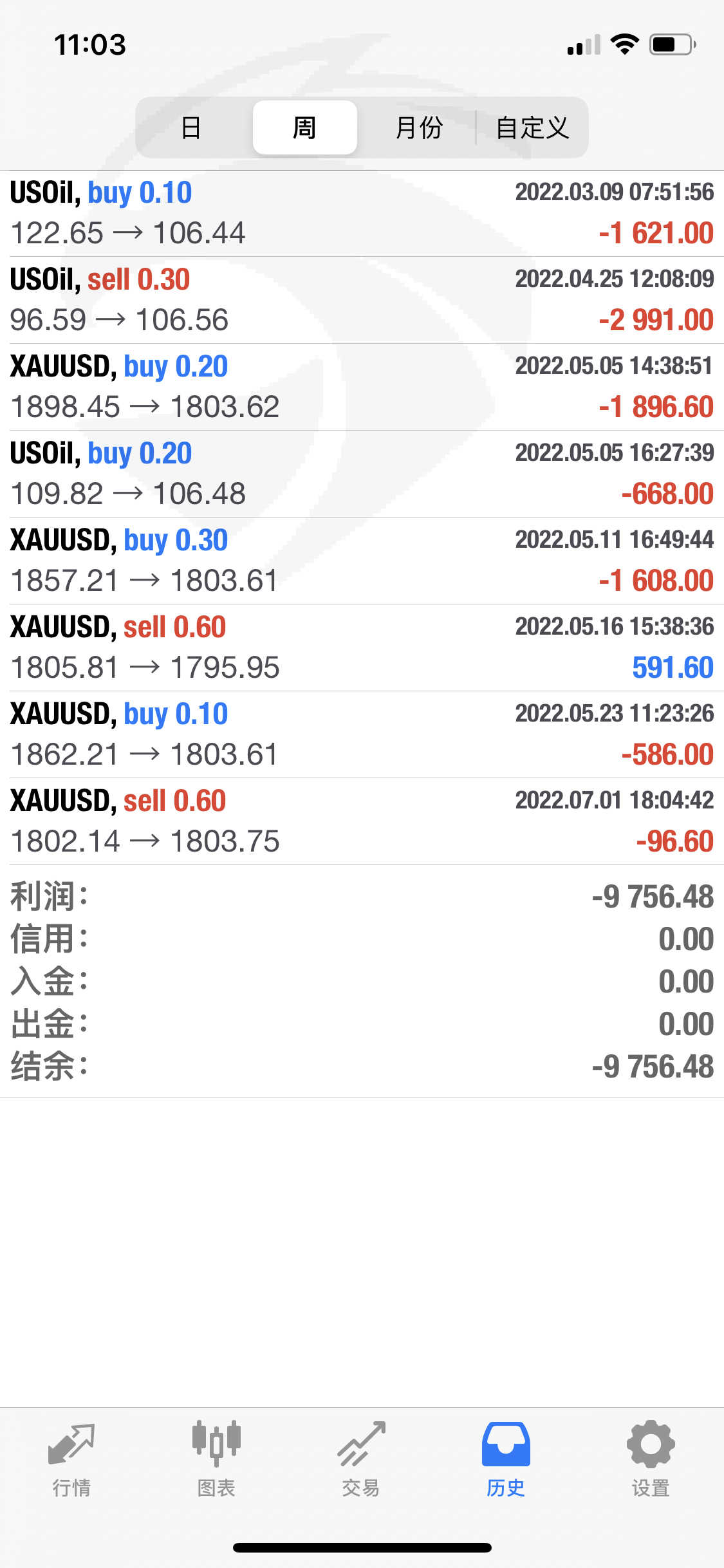
Task: Expand the USOil buy 0.20 trade entry
Action: 362,474
